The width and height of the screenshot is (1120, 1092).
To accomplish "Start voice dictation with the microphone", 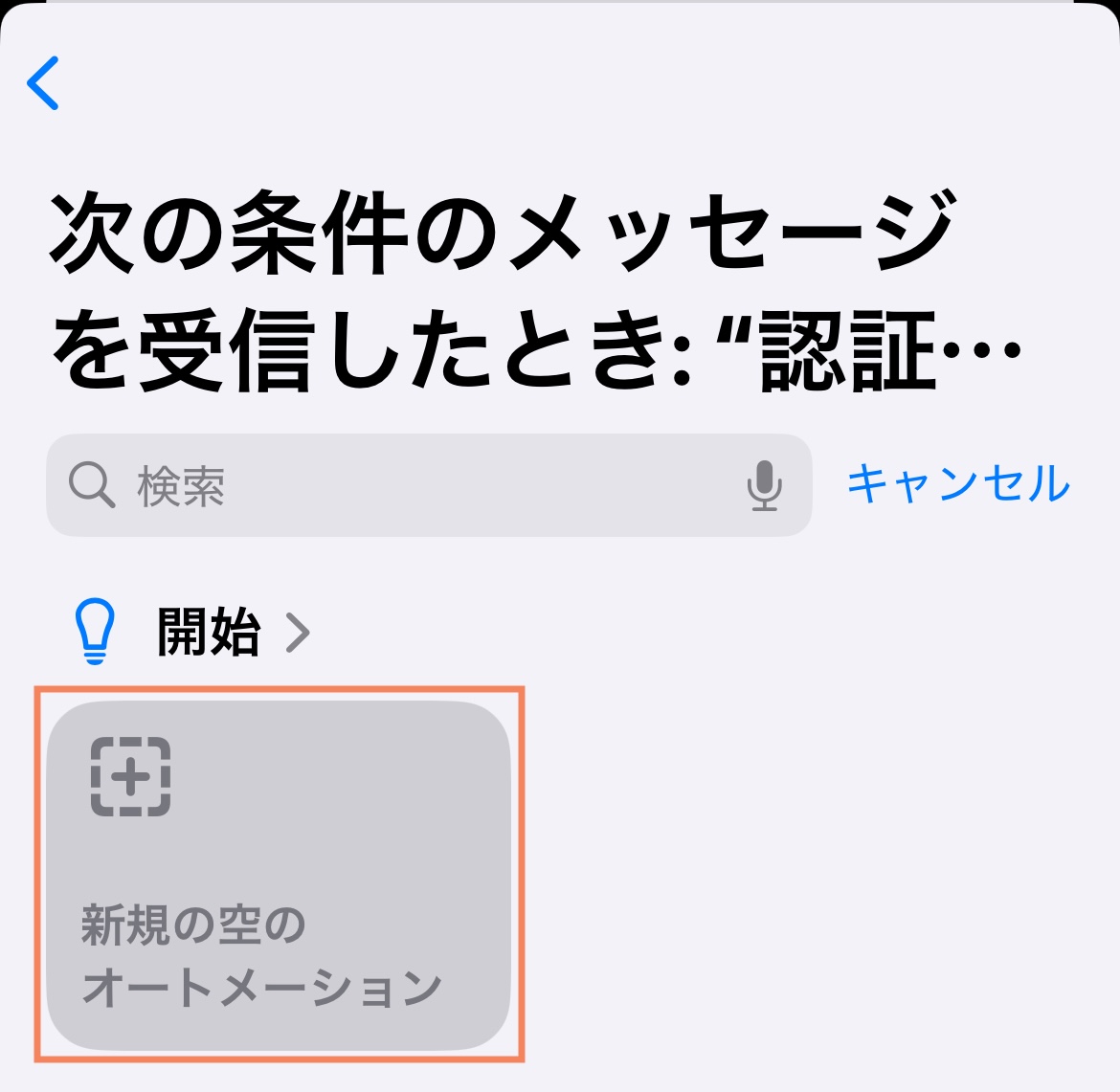I will click(x=763, y=485).
